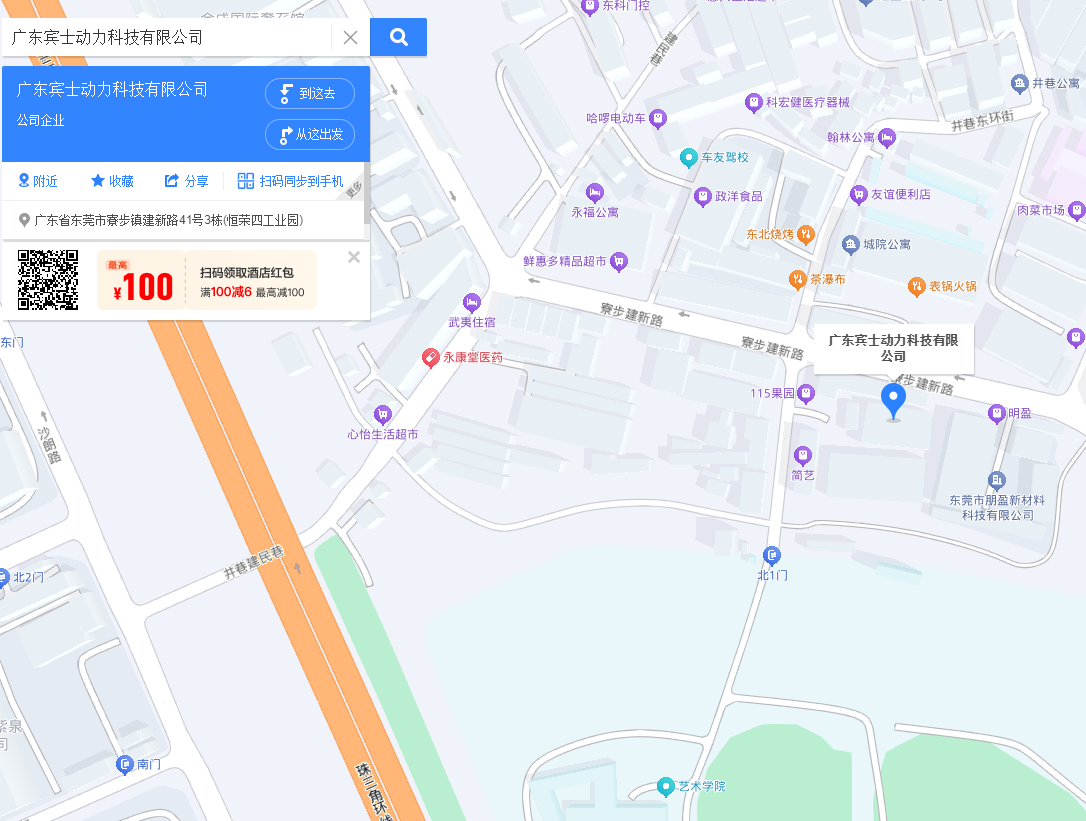Open the ¥100 hotel red packet promo
Screen dimensions: 1086x821
[x=206, y=281]
